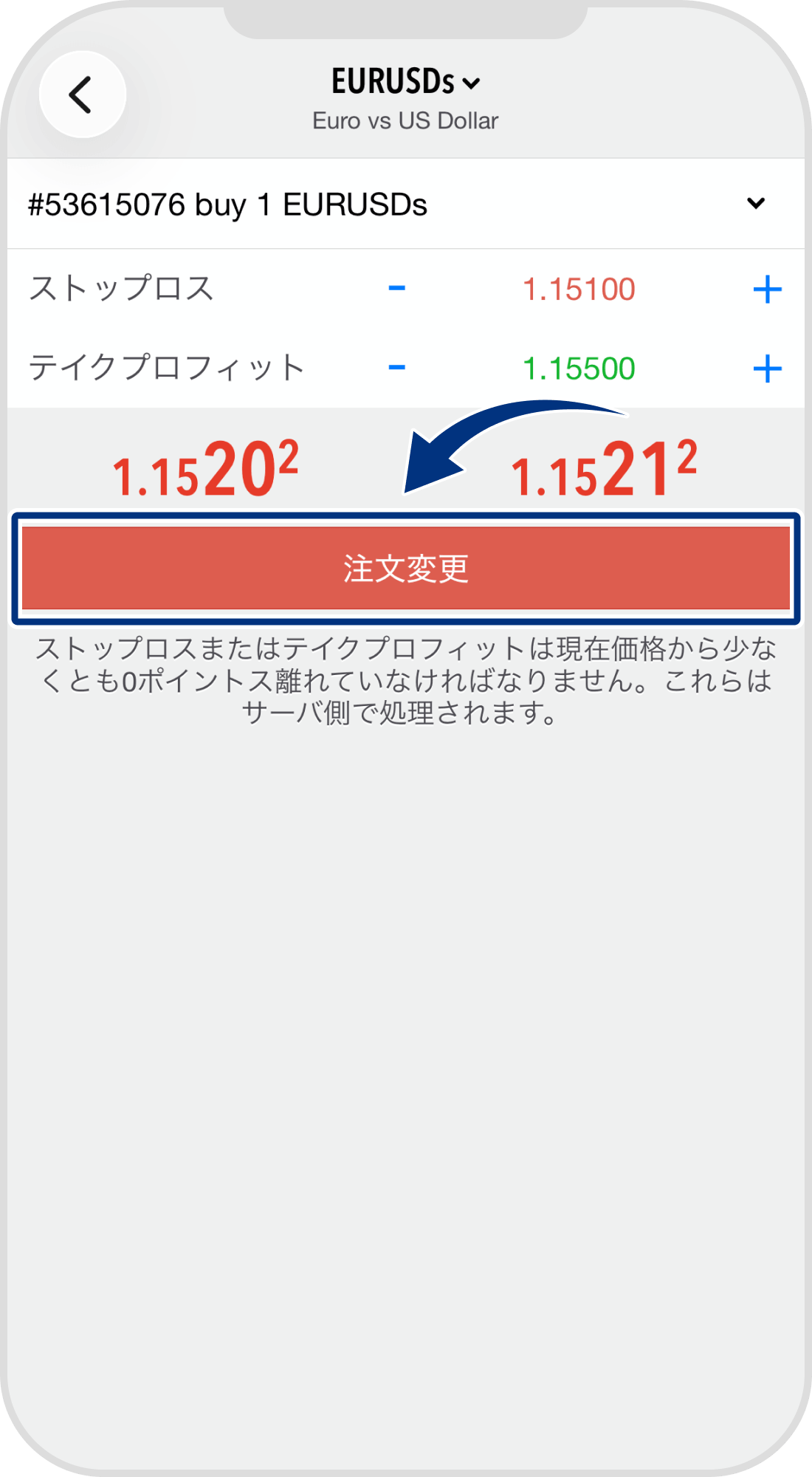
Task: Tap the Euro vs US Dollar subtitle
Action: (406, 120)
